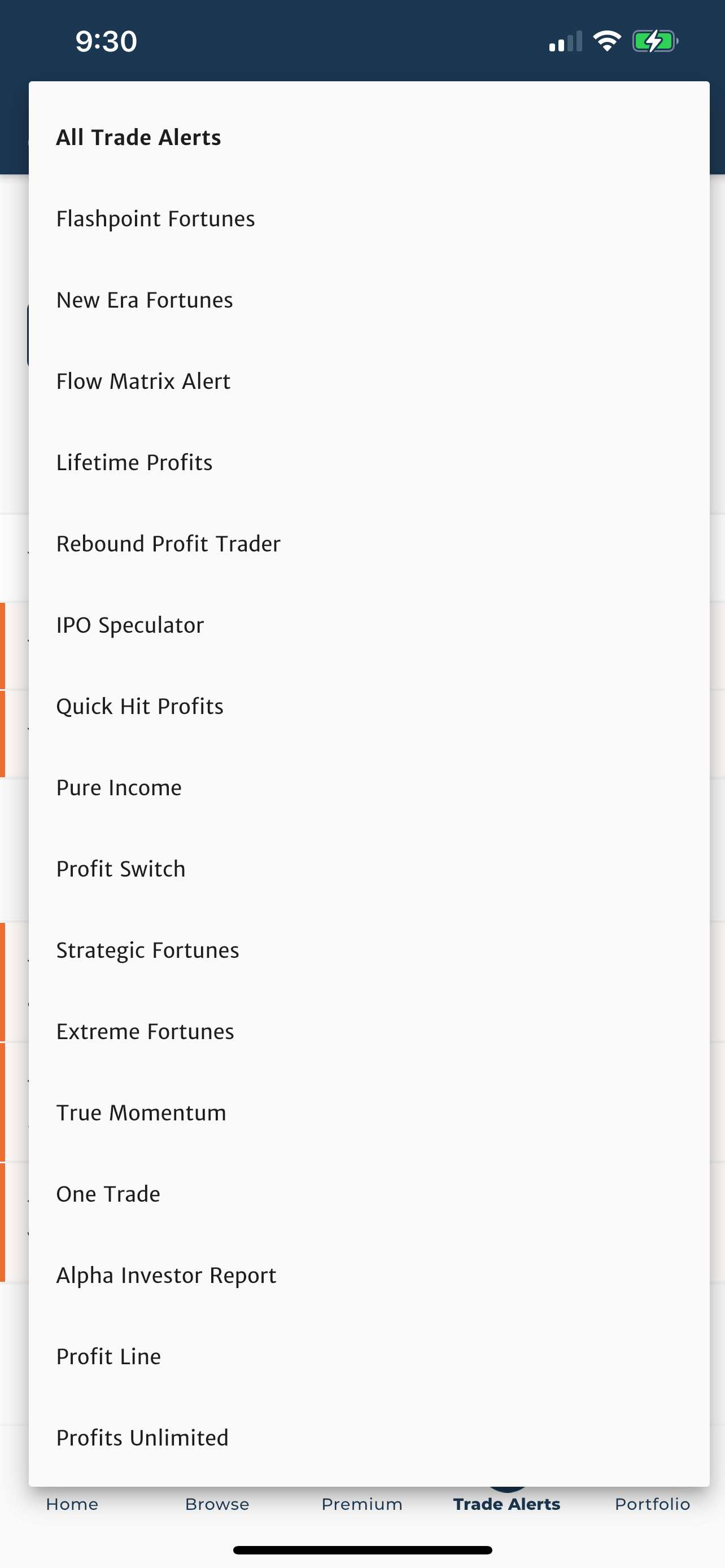Switch to the Home tab
Screen dimensions: 725x1568
(x=72, y=1504)
